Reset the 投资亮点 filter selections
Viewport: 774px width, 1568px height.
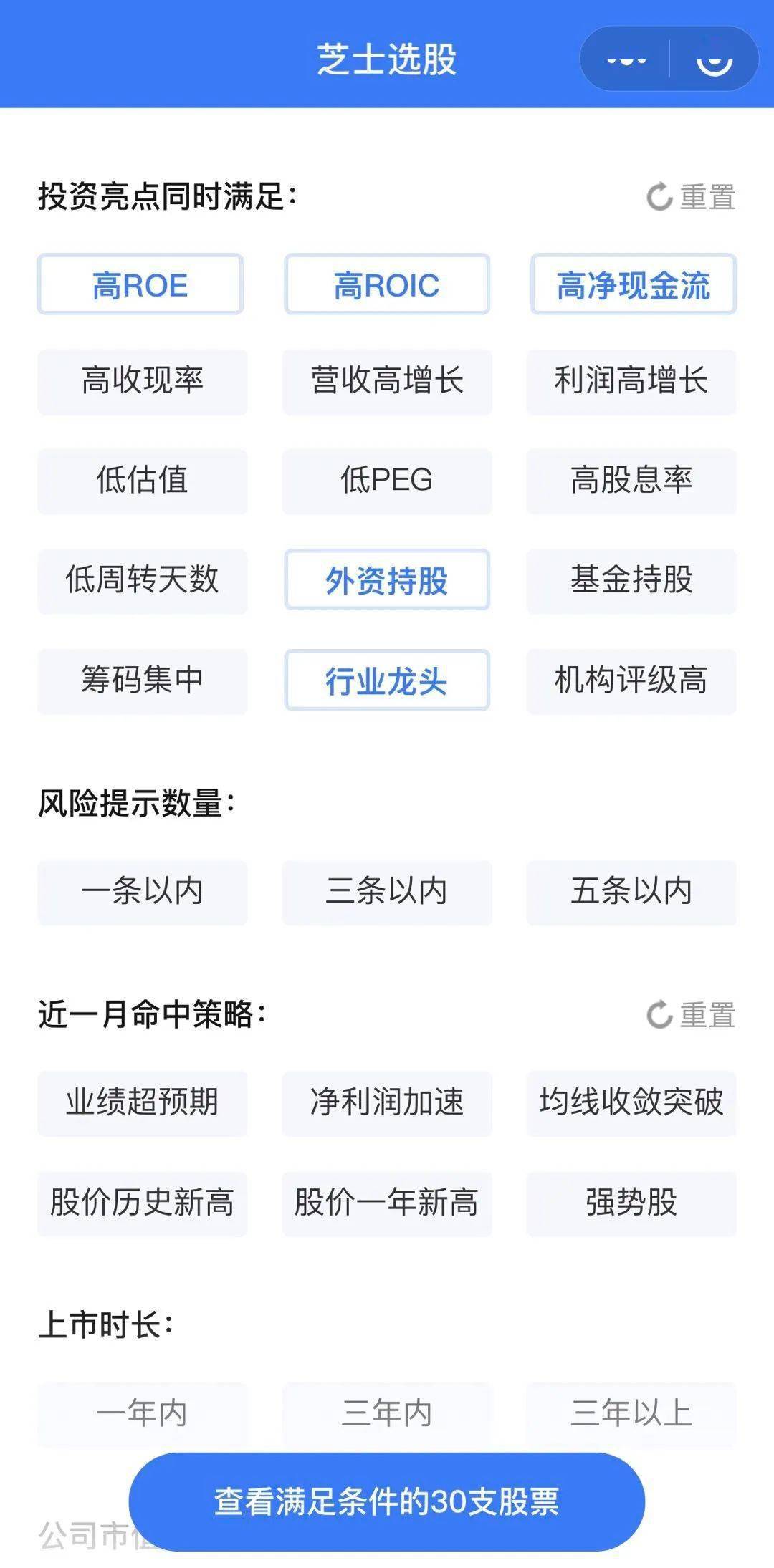[x=691, y=197]
